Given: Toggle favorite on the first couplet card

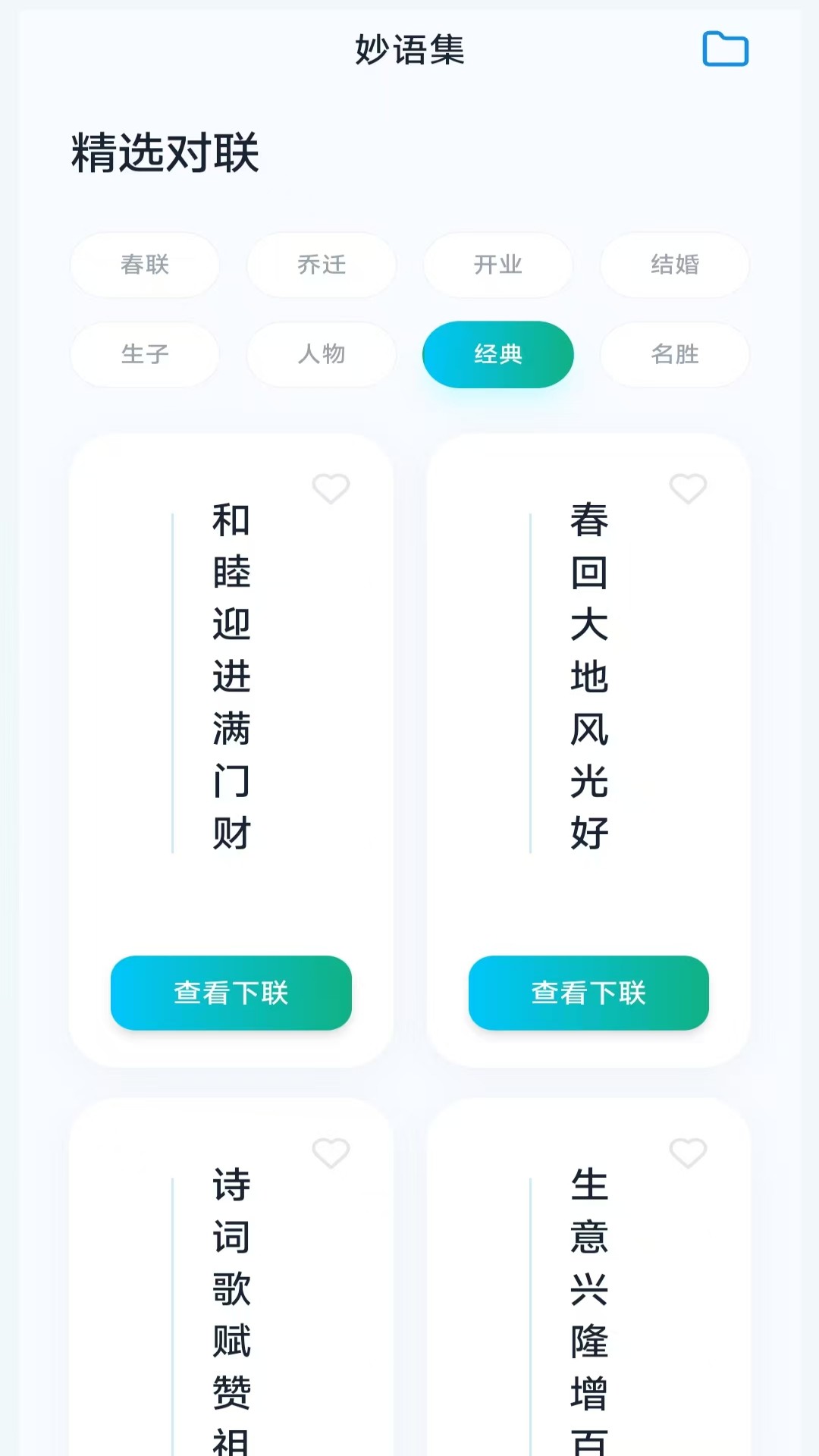Looking at the screenshot, I should pyautogui.click(x=331, y=489).
